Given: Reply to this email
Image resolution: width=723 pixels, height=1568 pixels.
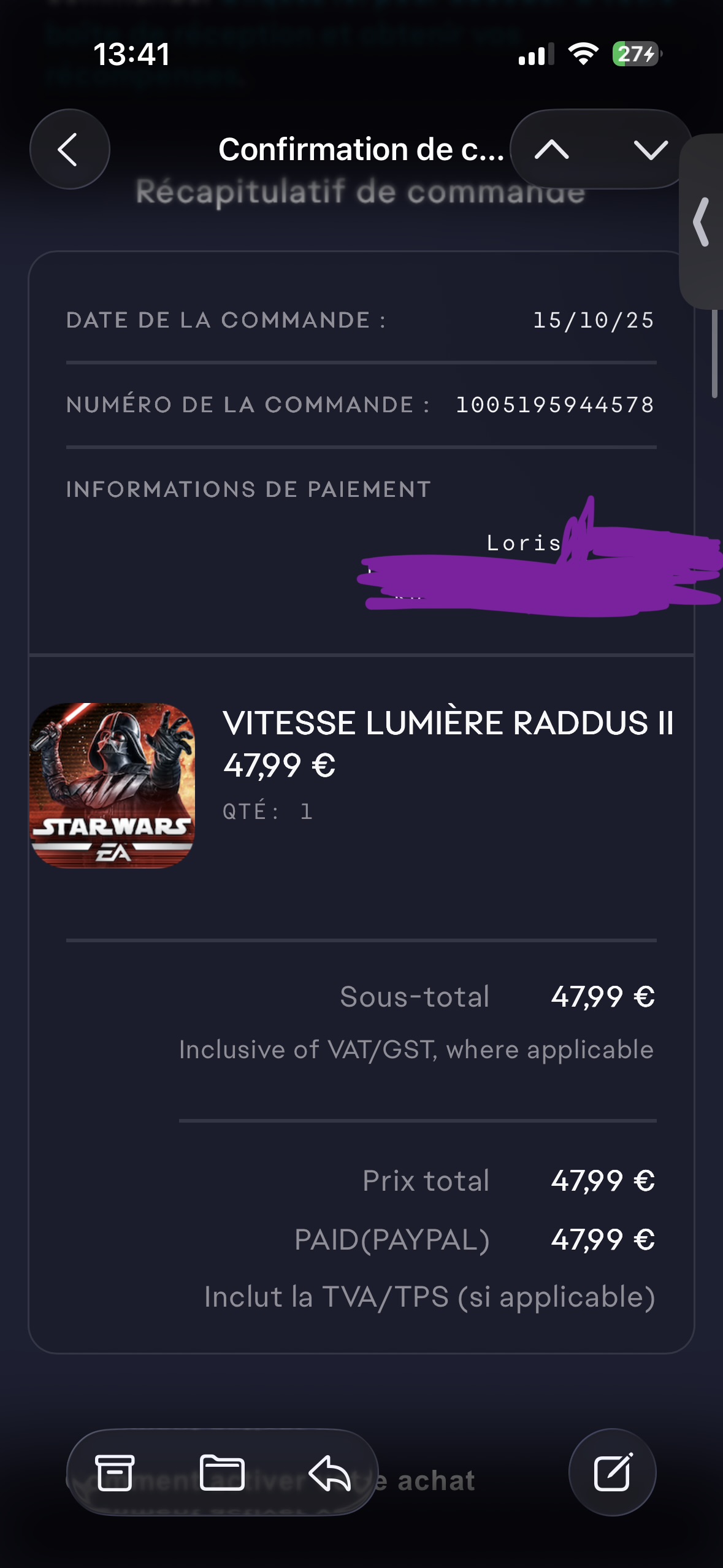Looking at the screenshot, I should 329,1472.
